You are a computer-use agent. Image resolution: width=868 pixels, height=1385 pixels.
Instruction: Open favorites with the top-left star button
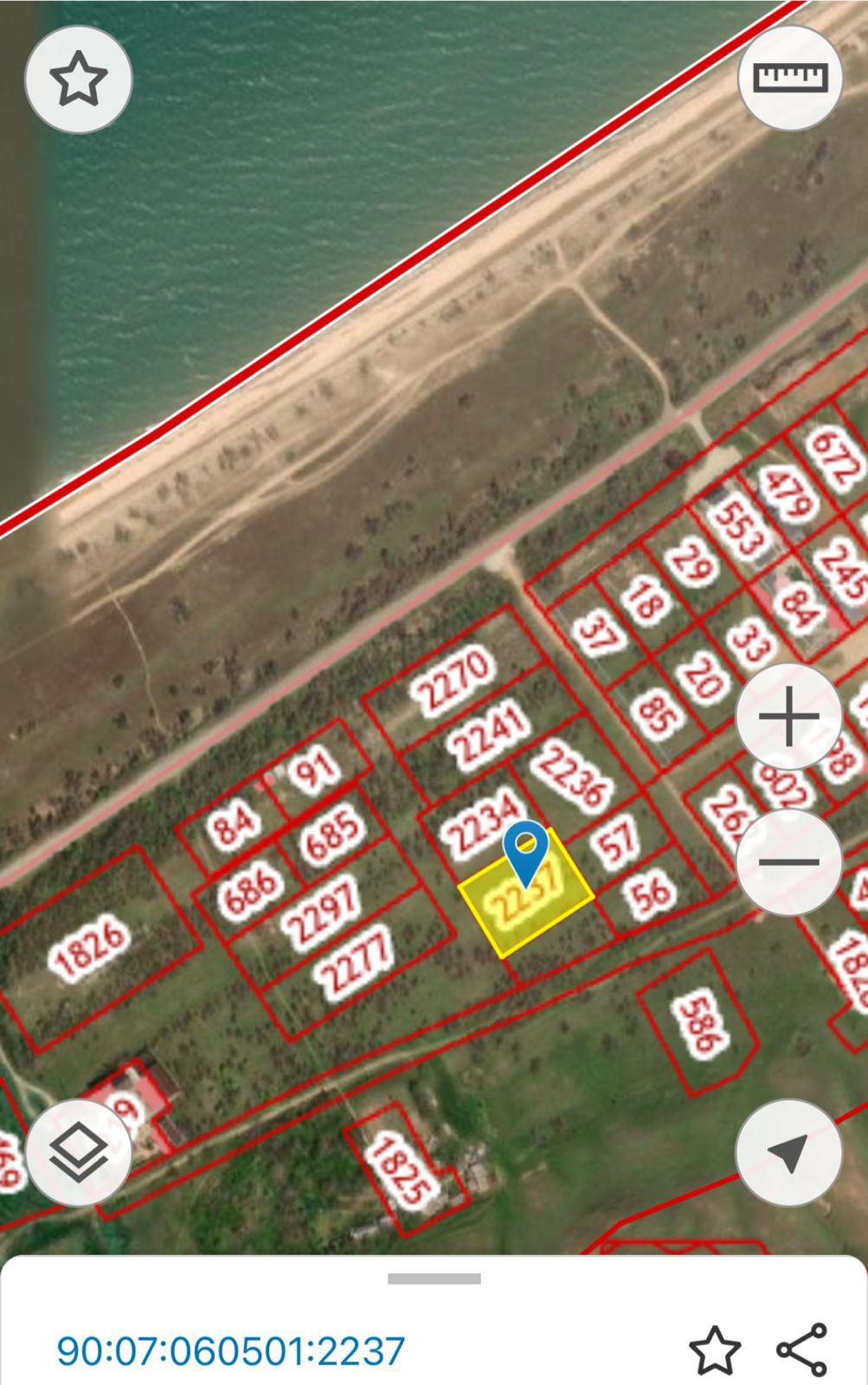coord(78,80)
